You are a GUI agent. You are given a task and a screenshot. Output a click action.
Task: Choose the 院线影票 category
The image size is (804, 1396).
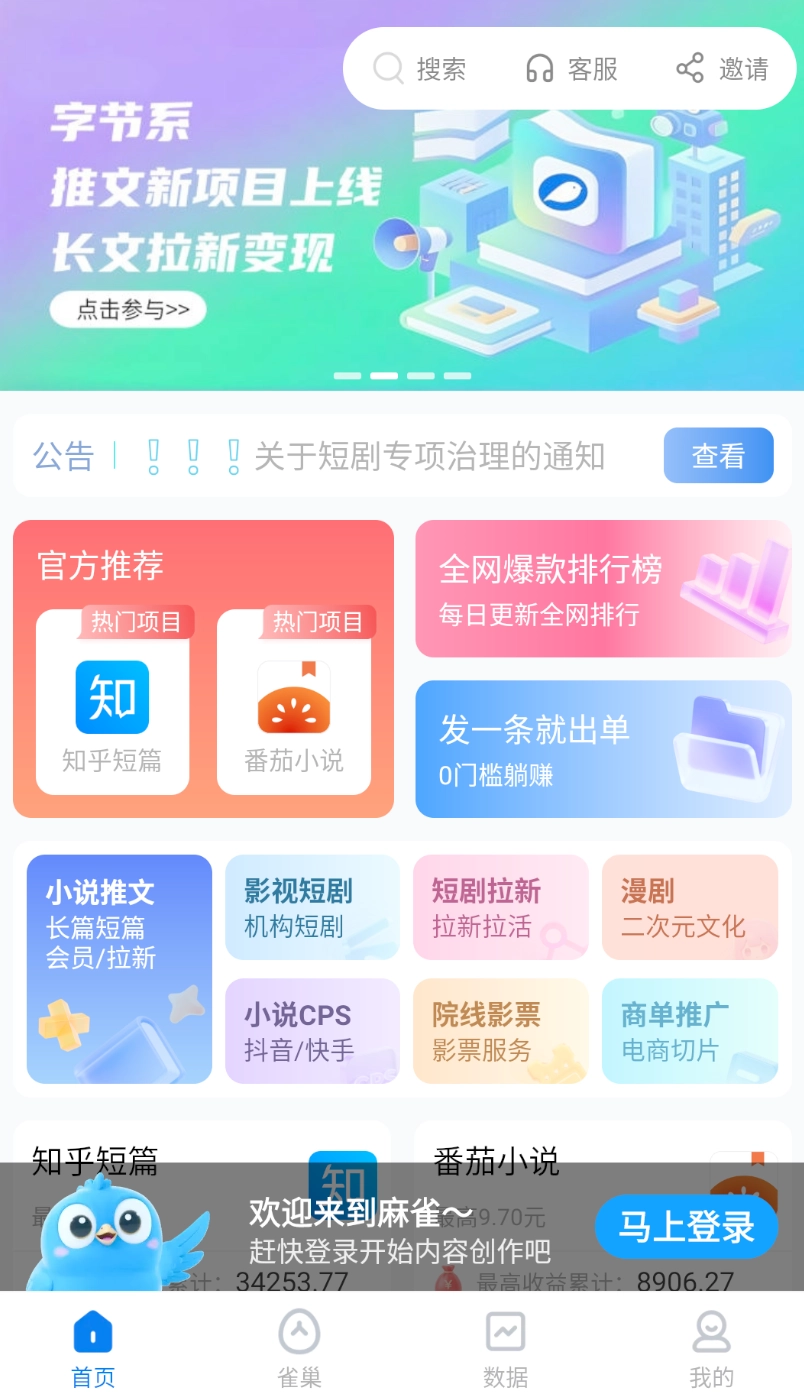pyautogui.click(x=500, y=1031)
